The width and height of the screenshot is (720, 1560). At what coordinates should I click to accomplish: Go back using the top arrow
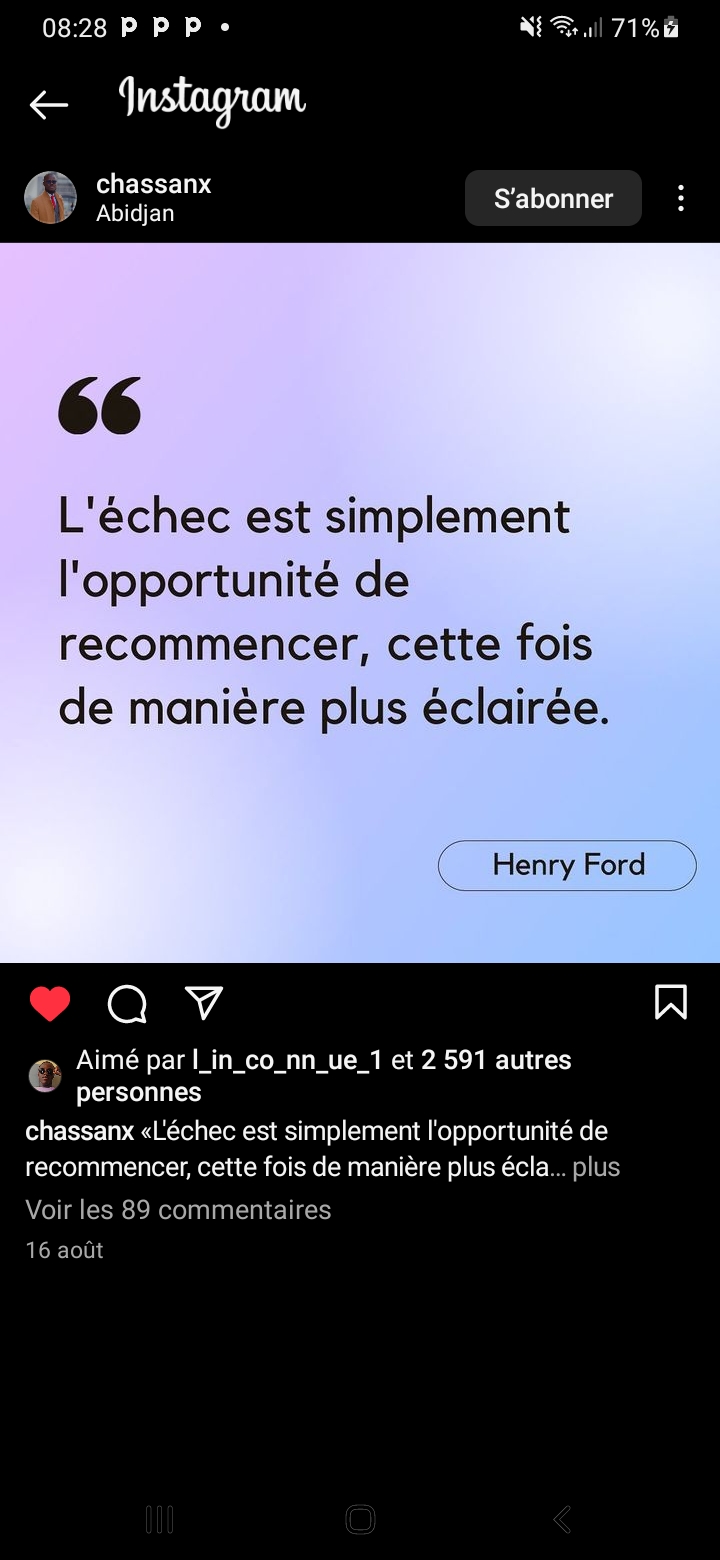pos(48,104)
